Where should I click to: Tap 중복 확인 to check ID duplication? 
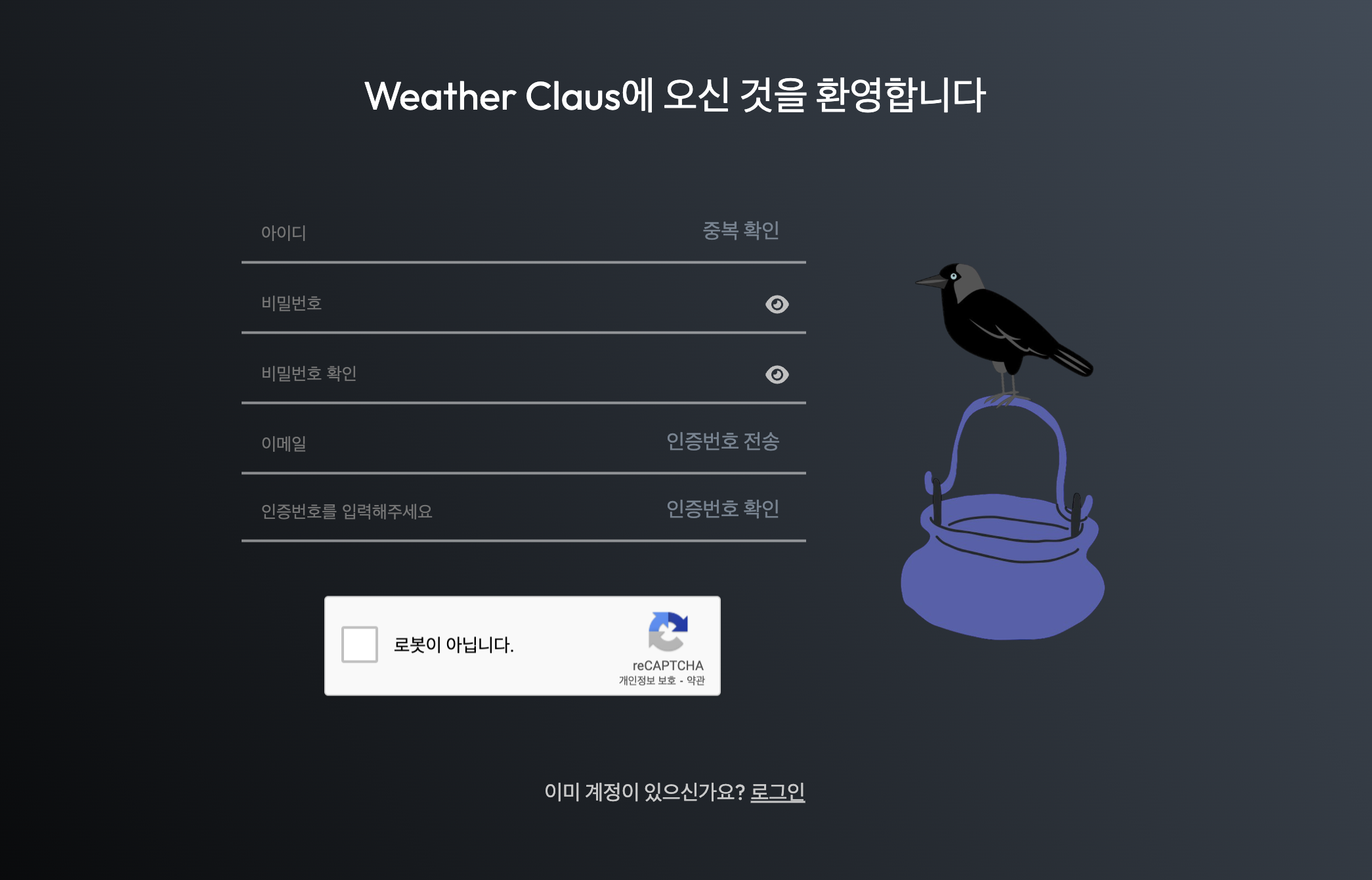[740, 231]
